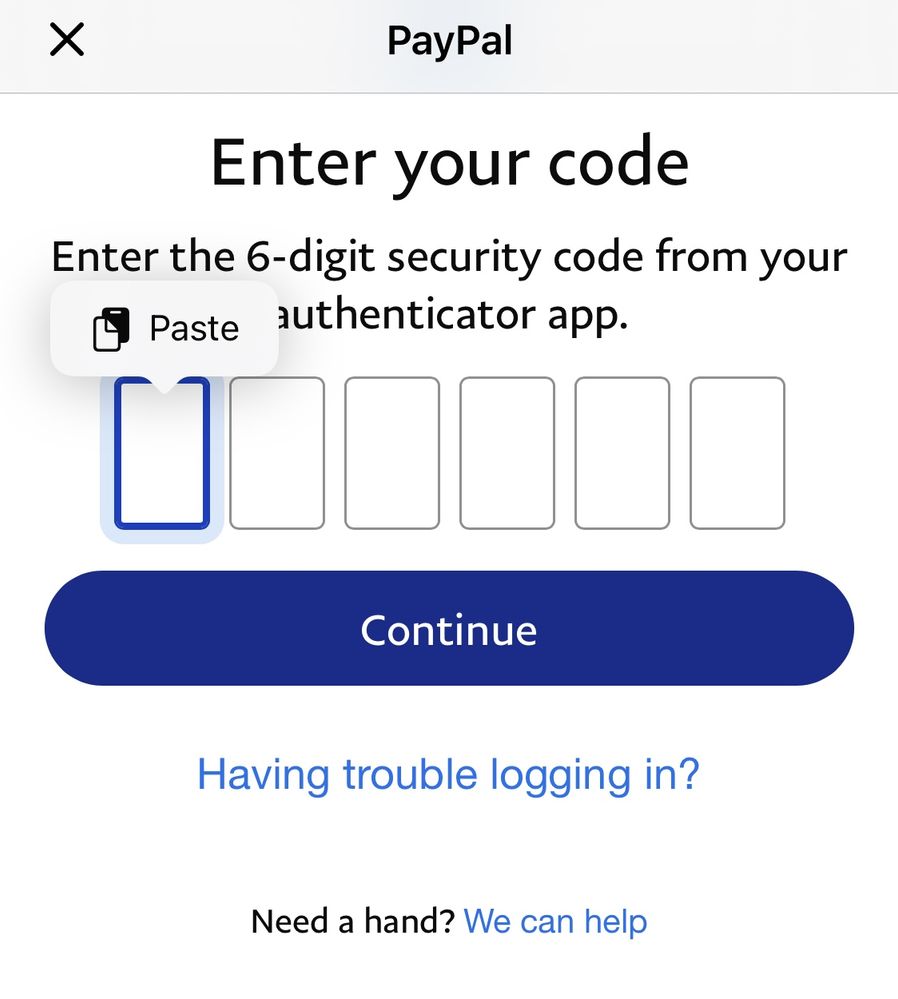The image size is (898, 999).
Task: Tap the fifth code digit box
Action: point(622,453)
